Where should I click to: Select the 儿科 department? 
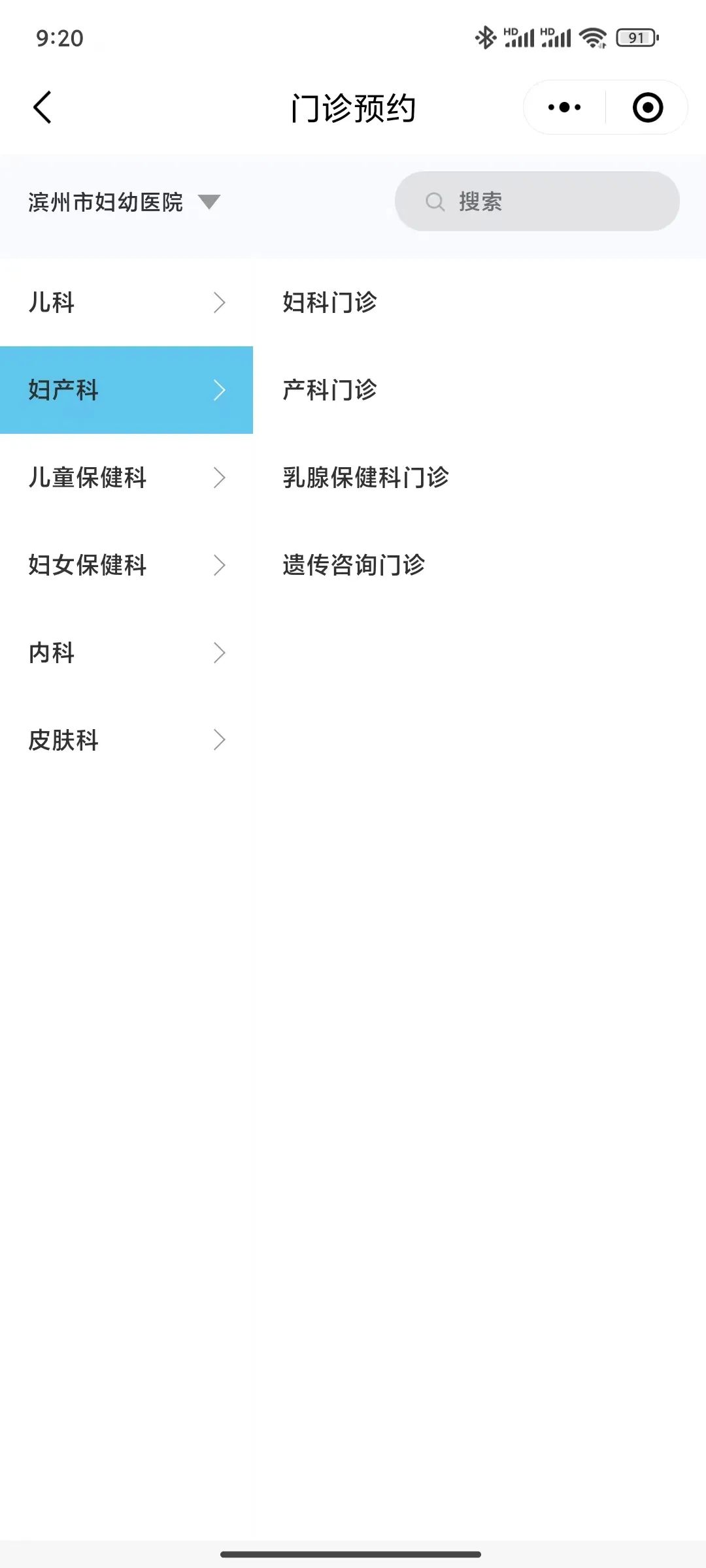pos(126,302)
